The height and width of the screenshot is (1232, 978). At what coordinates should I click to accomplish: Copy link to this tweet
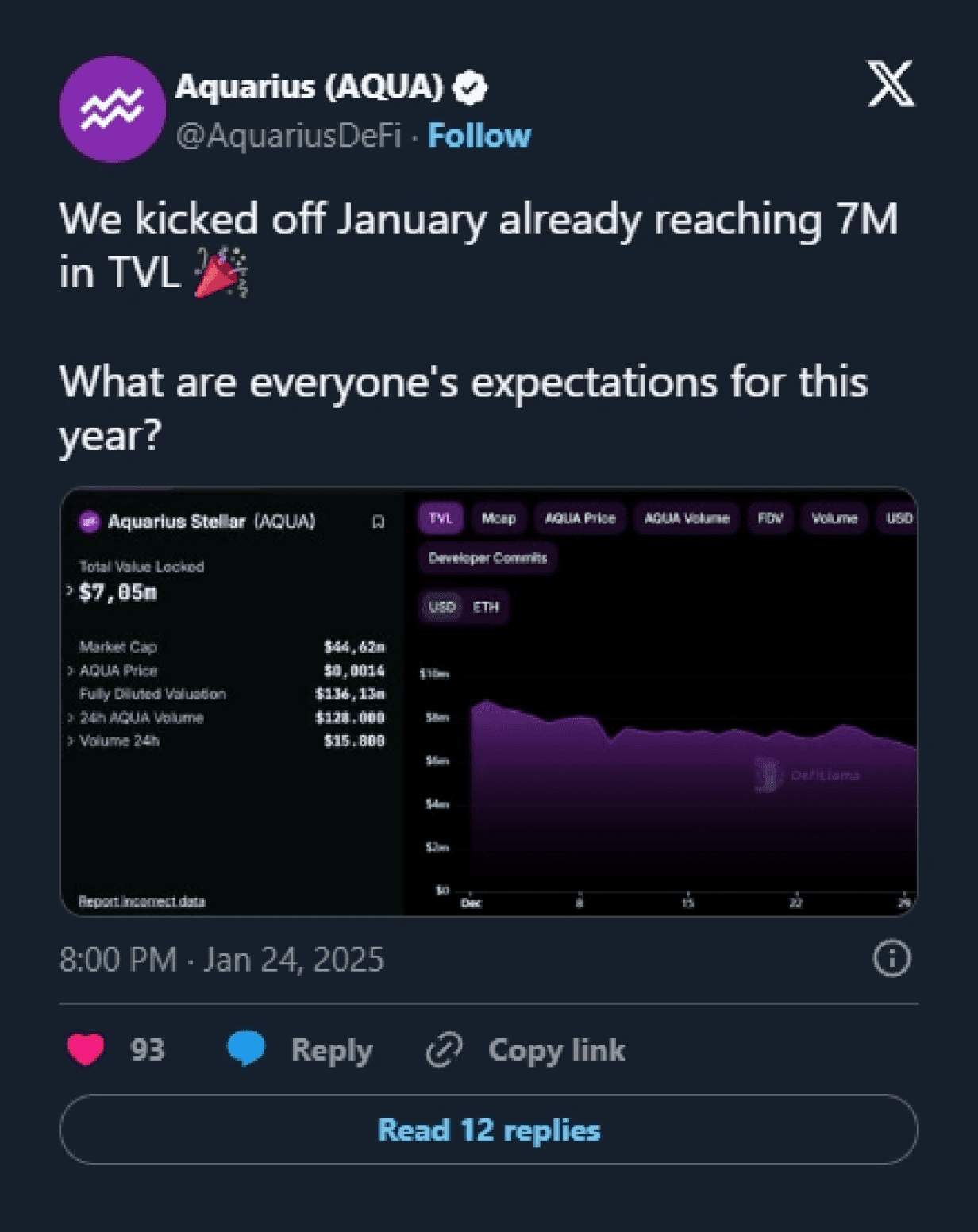click(x=526, y=1049)
